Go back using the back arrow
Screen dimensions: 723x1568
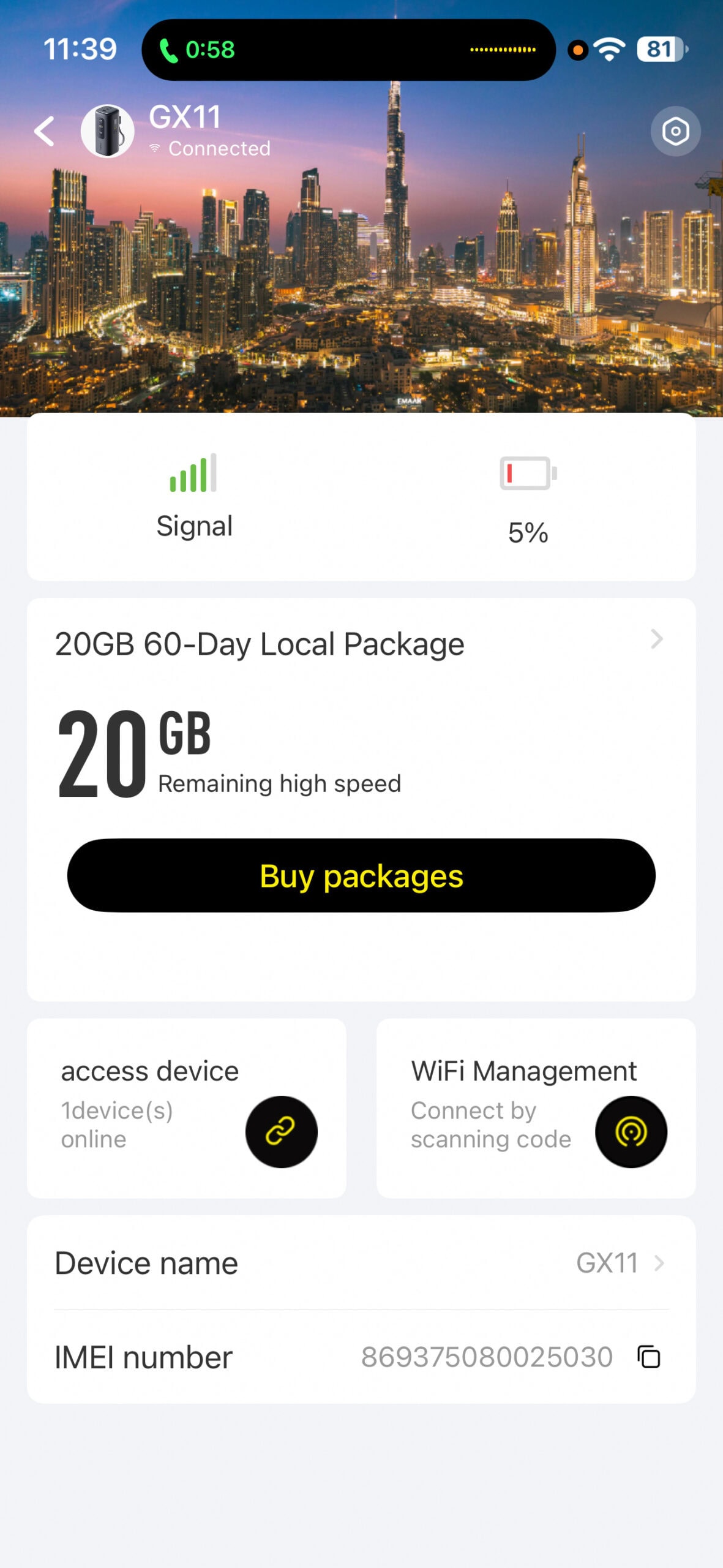44,131
